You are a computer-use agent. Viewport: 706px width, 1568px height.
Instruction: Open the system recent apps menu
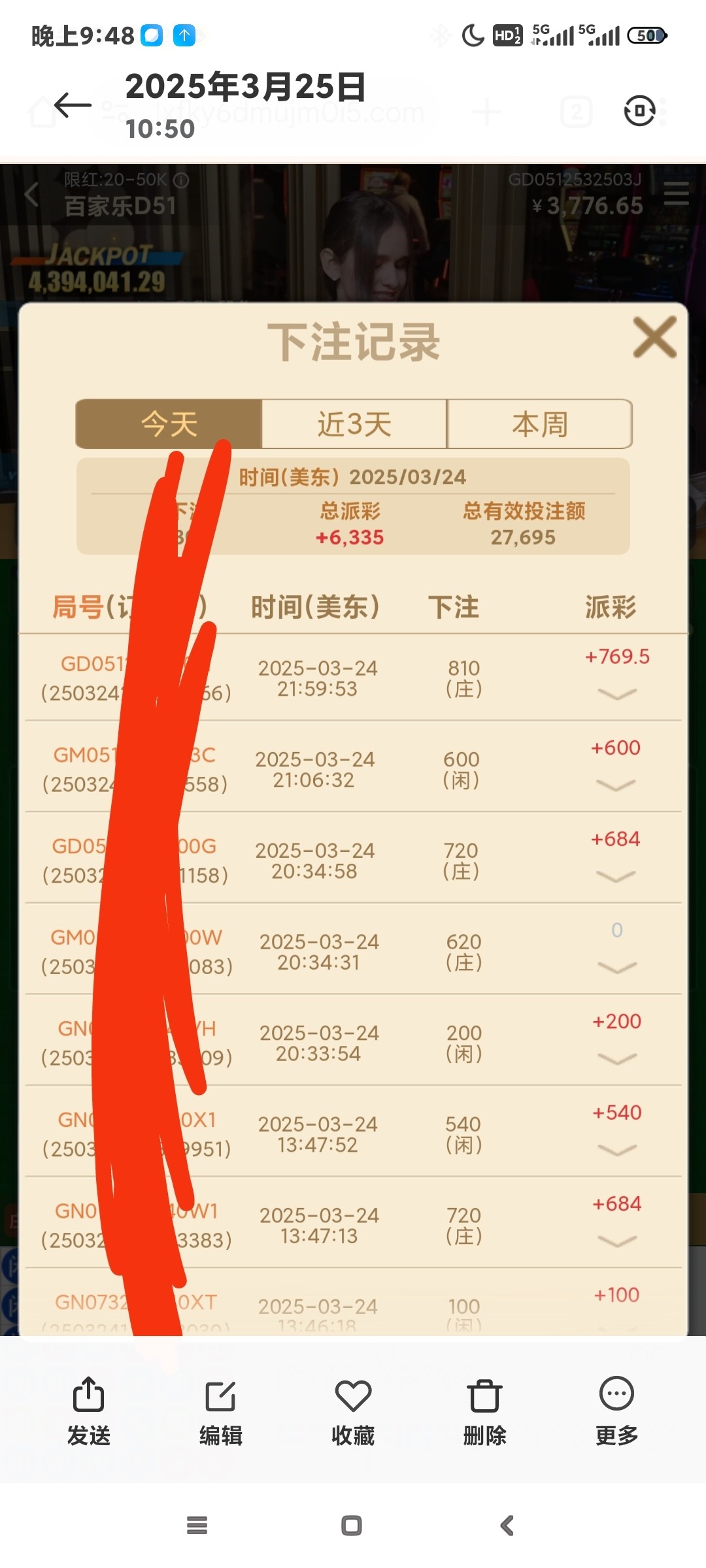(x=197, y=1526)
